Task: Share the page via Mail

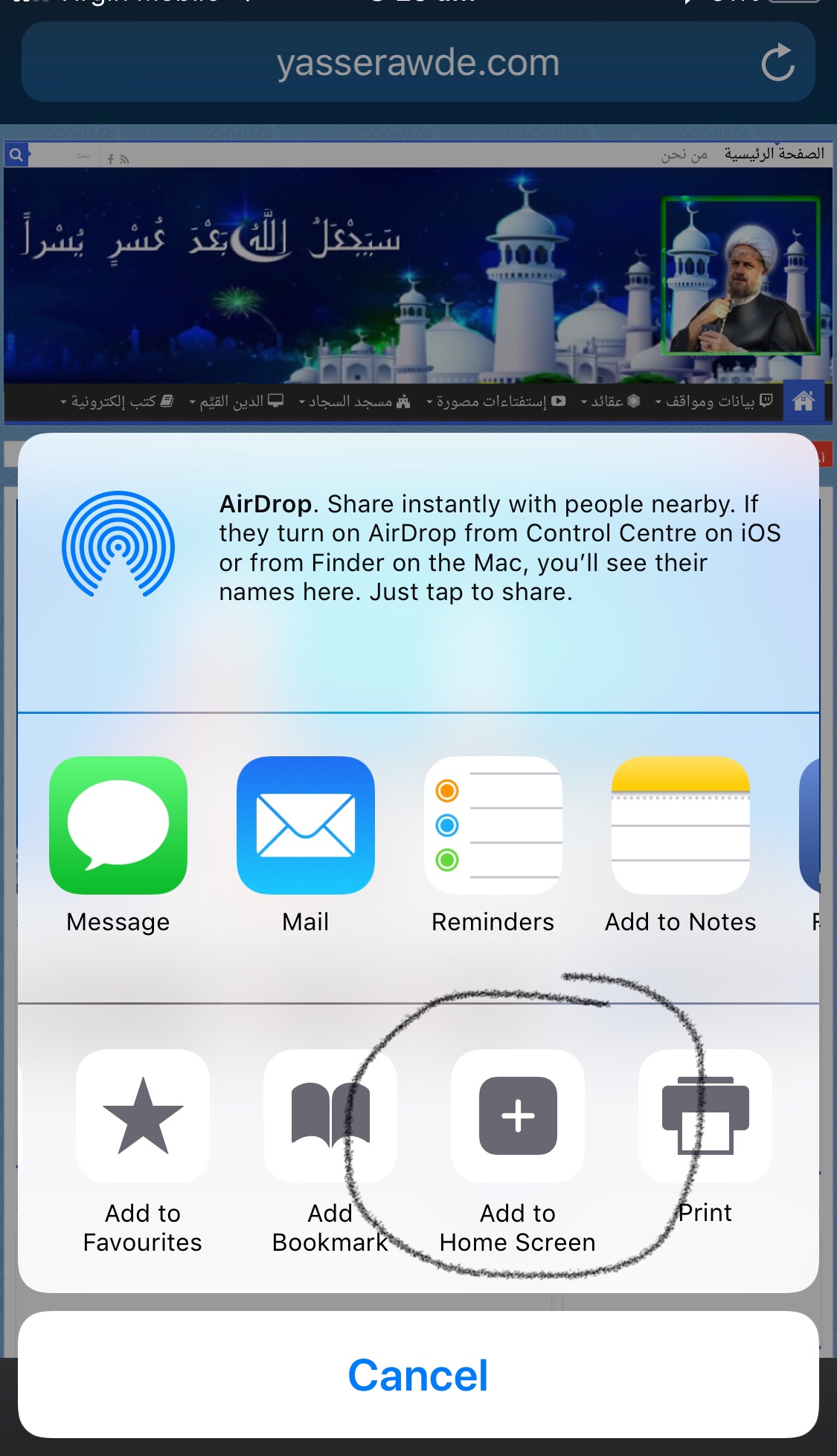Action: coord(305,825)
